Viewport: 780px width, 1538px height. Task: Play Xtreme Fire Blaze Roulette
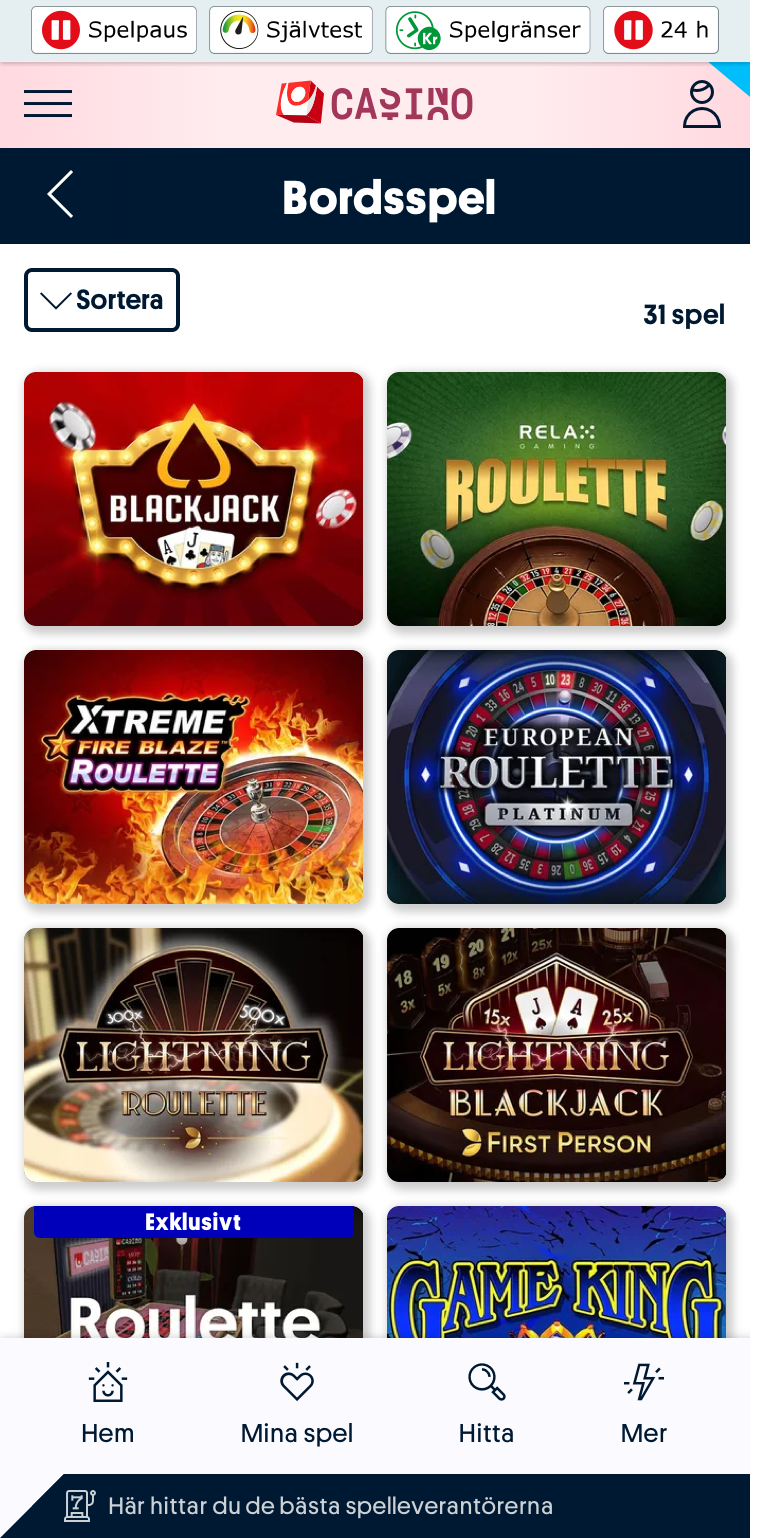194,777
